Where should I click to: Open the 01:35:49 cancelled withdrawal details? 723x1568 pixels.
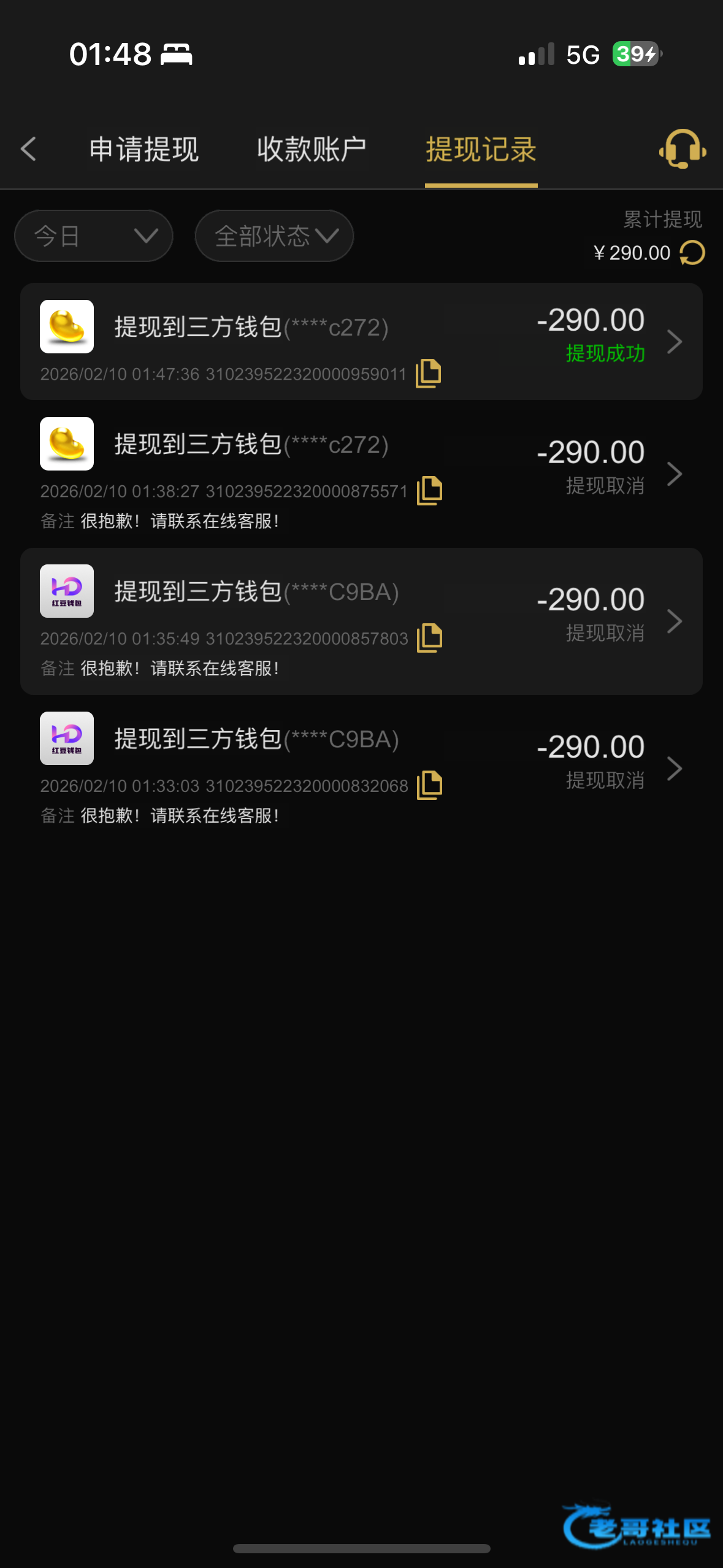click(675, 621)
